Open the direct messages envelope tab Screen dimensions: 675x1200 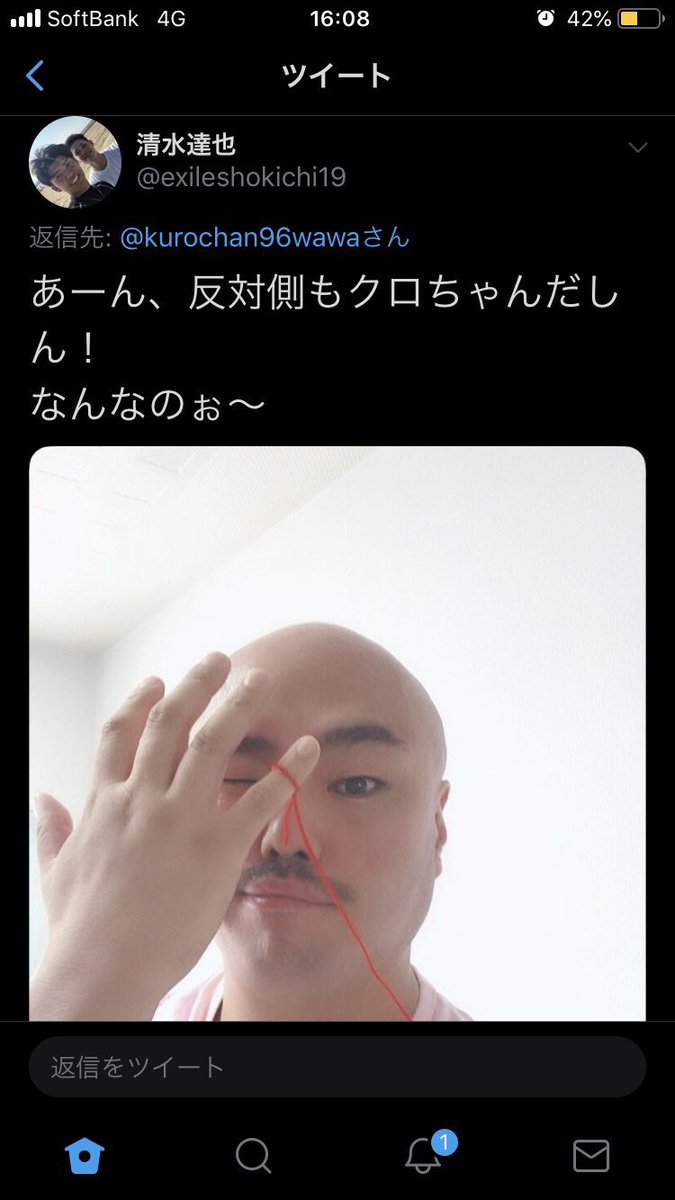591,1156
